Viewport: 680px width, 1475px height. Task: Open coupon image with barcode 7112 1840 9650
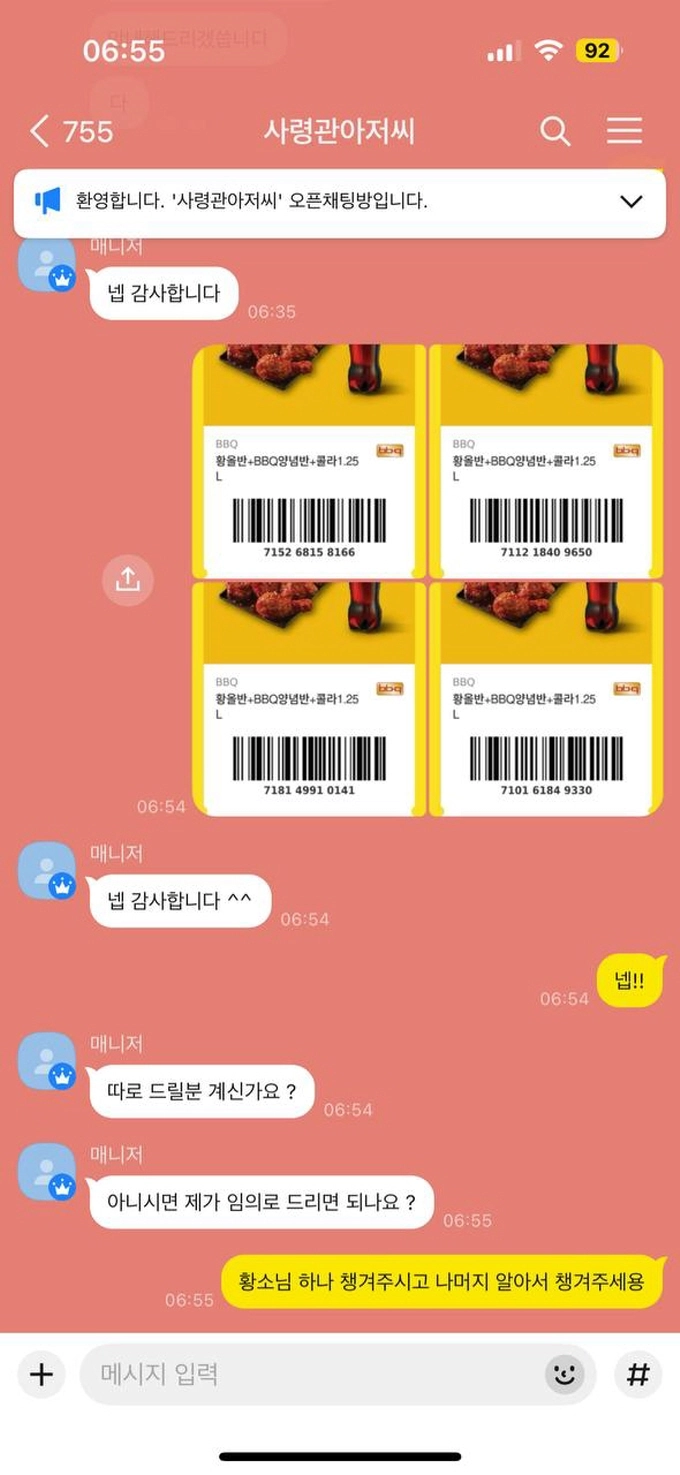(x=546, y=460)
